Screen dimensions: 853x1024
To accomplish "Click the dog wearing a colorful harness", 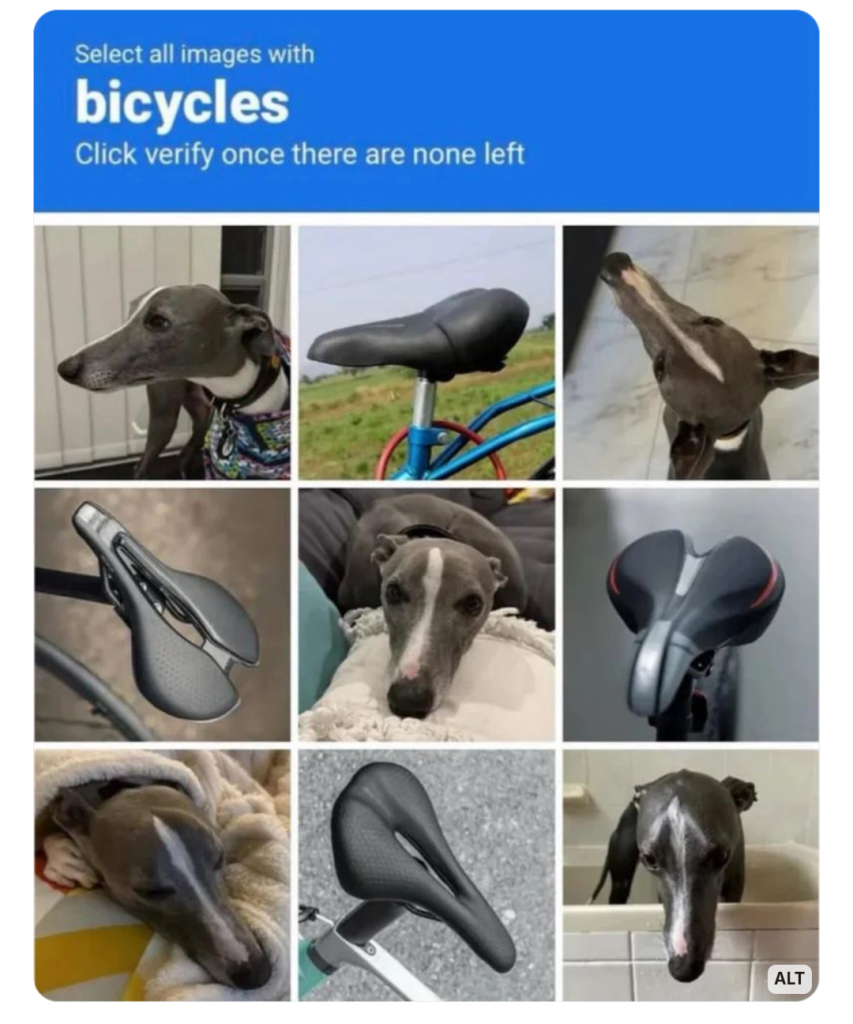I will (x=160, y=350).
